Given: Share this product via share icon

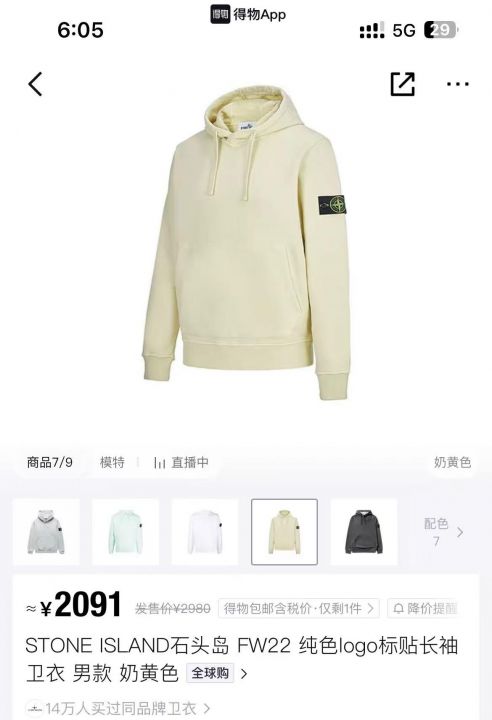Looking at the screenshot, I should click(x=402, y=84).
